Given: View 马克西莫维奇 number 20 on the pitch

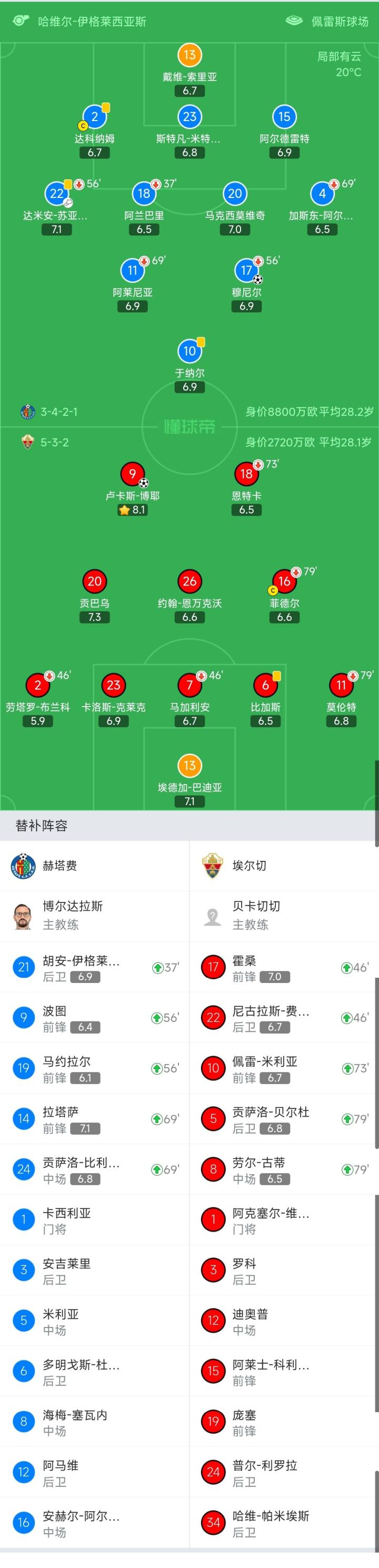Looking at the screenshot, I should (x=235, y=194).
